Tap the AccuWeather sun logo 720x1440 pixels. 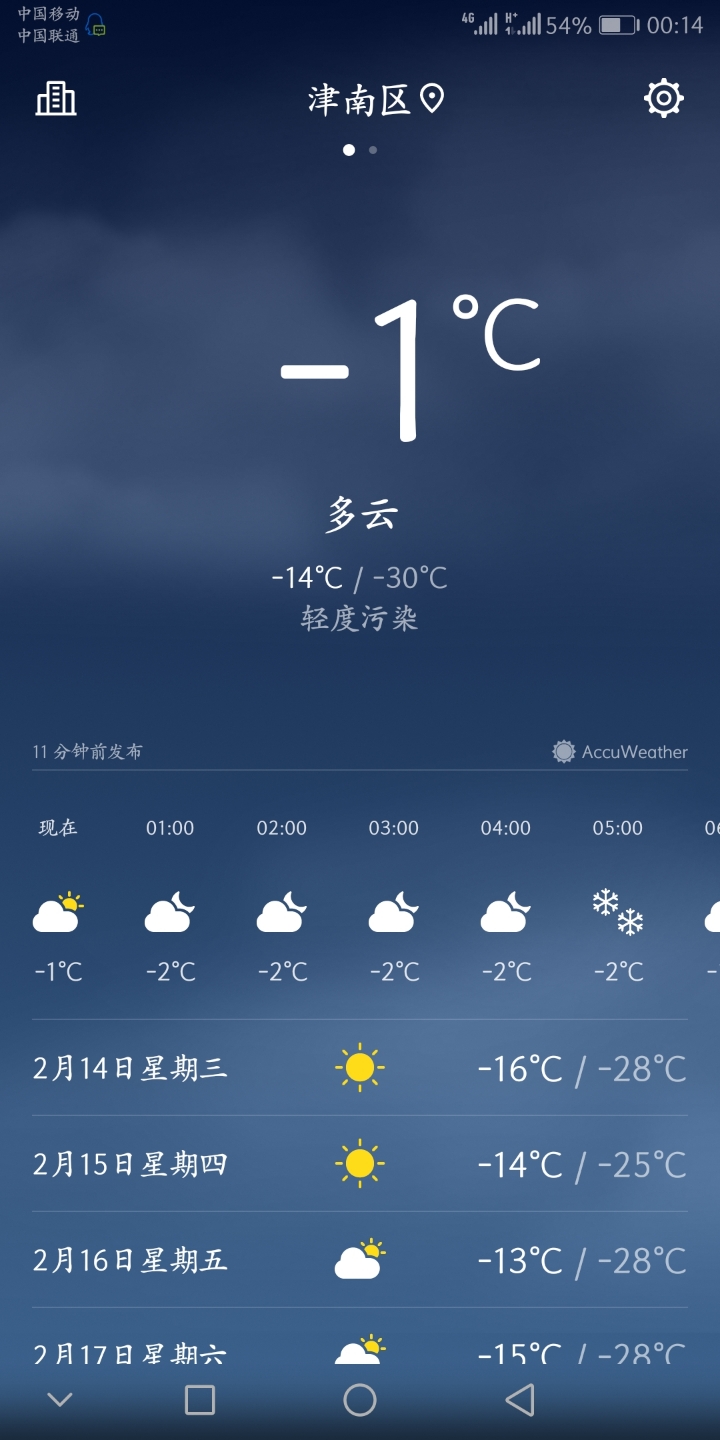pyautogui.click(x=563, y=751)
